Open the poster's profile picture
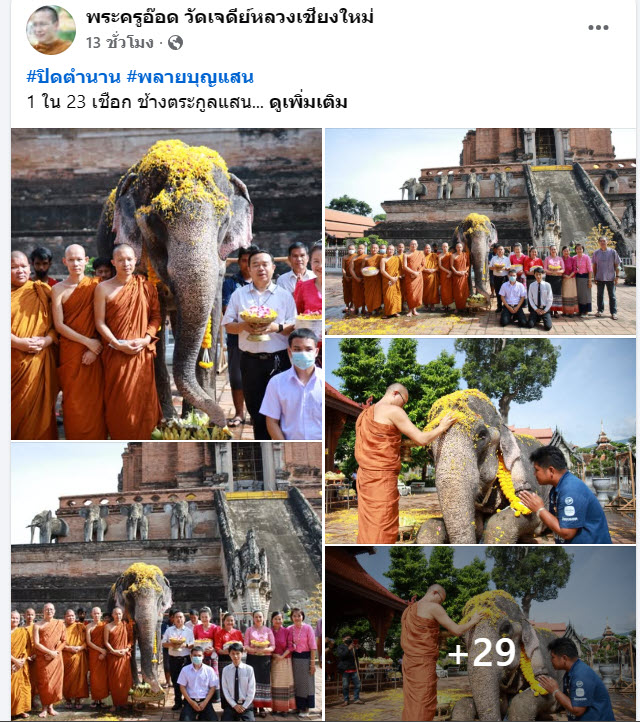Image resolution: width=640 pixels, height=722 pixels. (x=50, y=30)
